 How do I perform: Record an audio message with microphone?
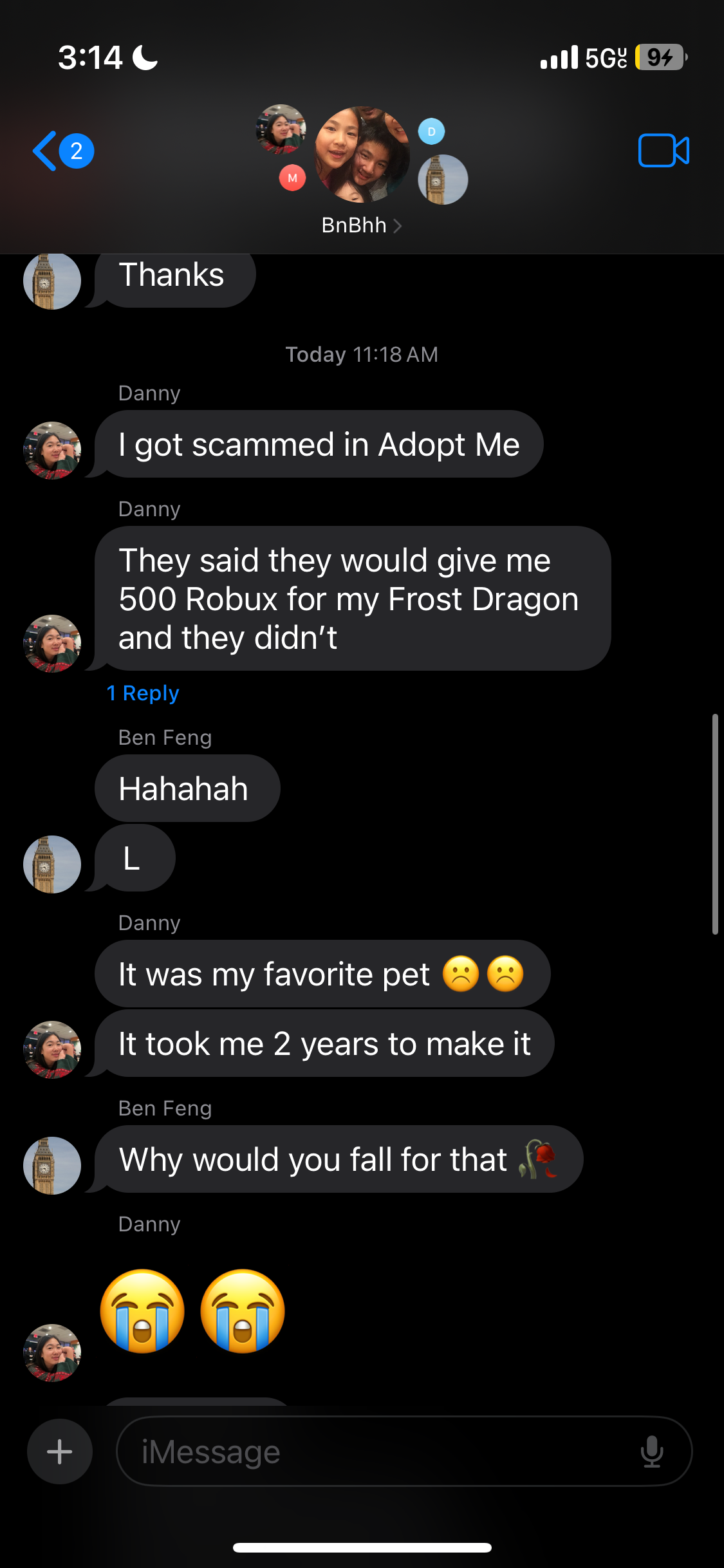651,1451
